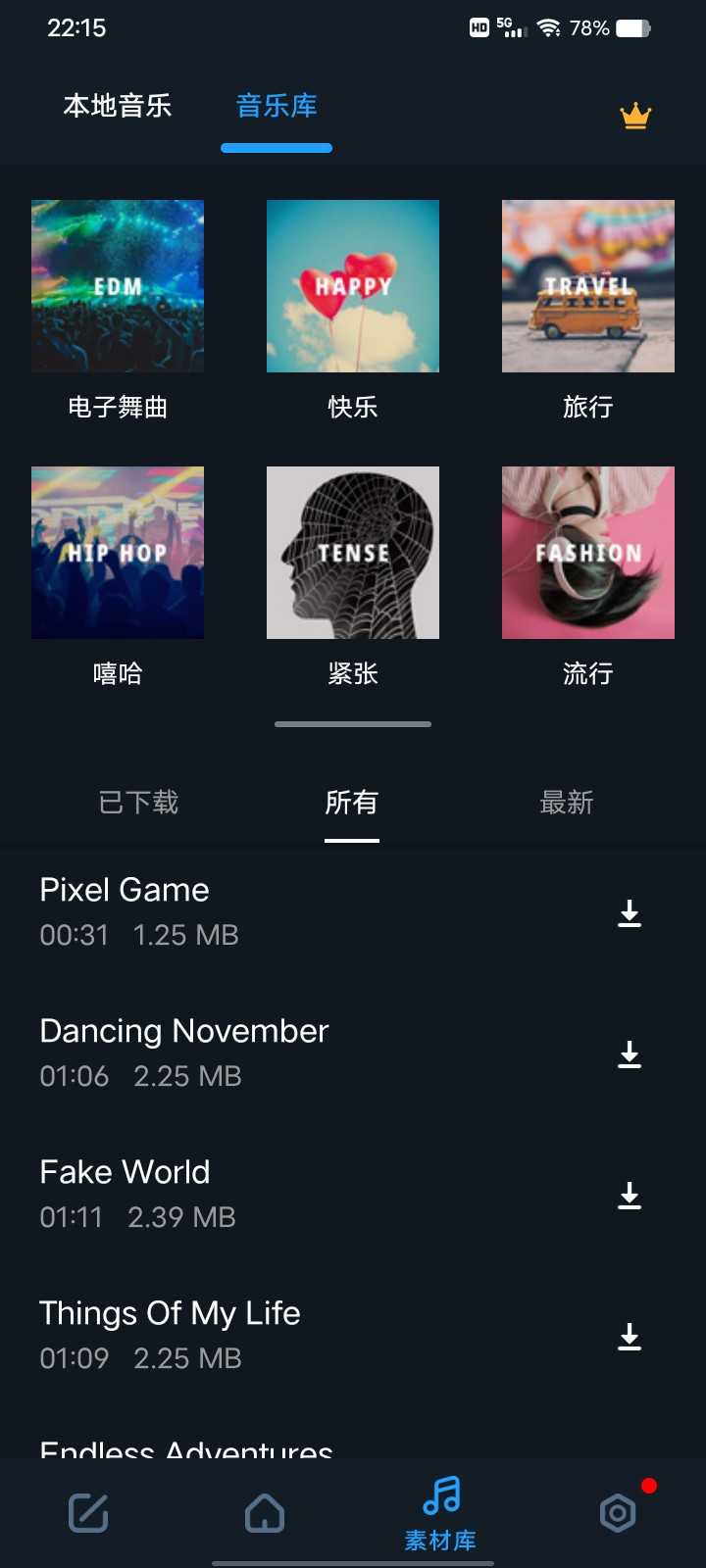This screenshot has height=1568, width=706.
Task: Open the 嘻哈 Hip Hop category
Action: [118, 553]
